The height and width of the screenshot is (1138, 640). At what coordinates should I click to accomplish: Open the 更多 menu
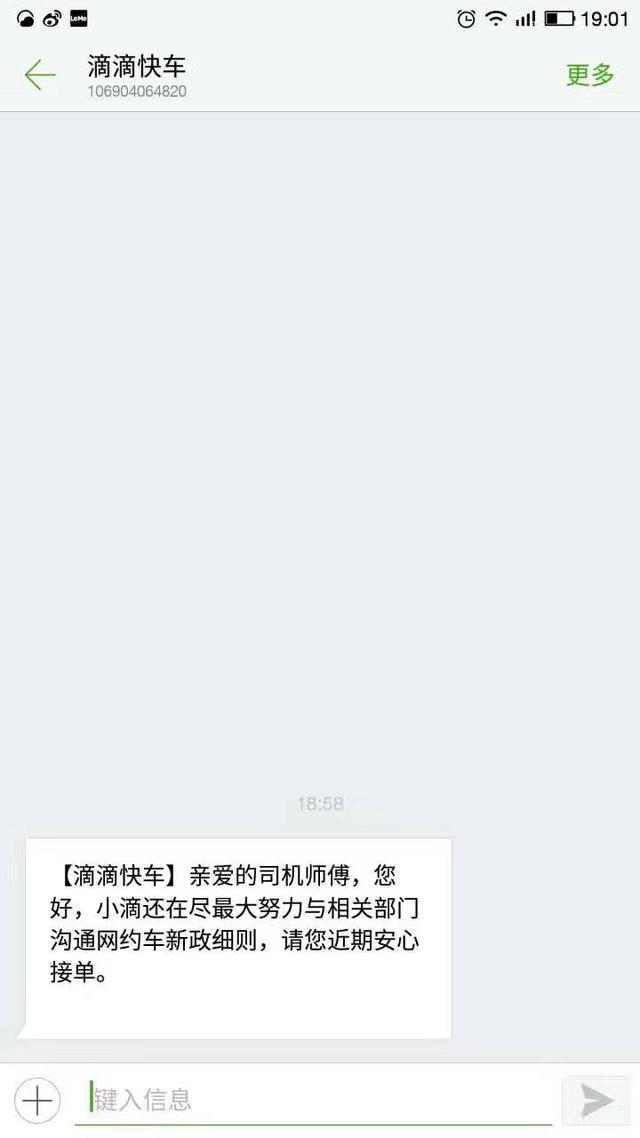pyautogui.click(x=590, y=75)
